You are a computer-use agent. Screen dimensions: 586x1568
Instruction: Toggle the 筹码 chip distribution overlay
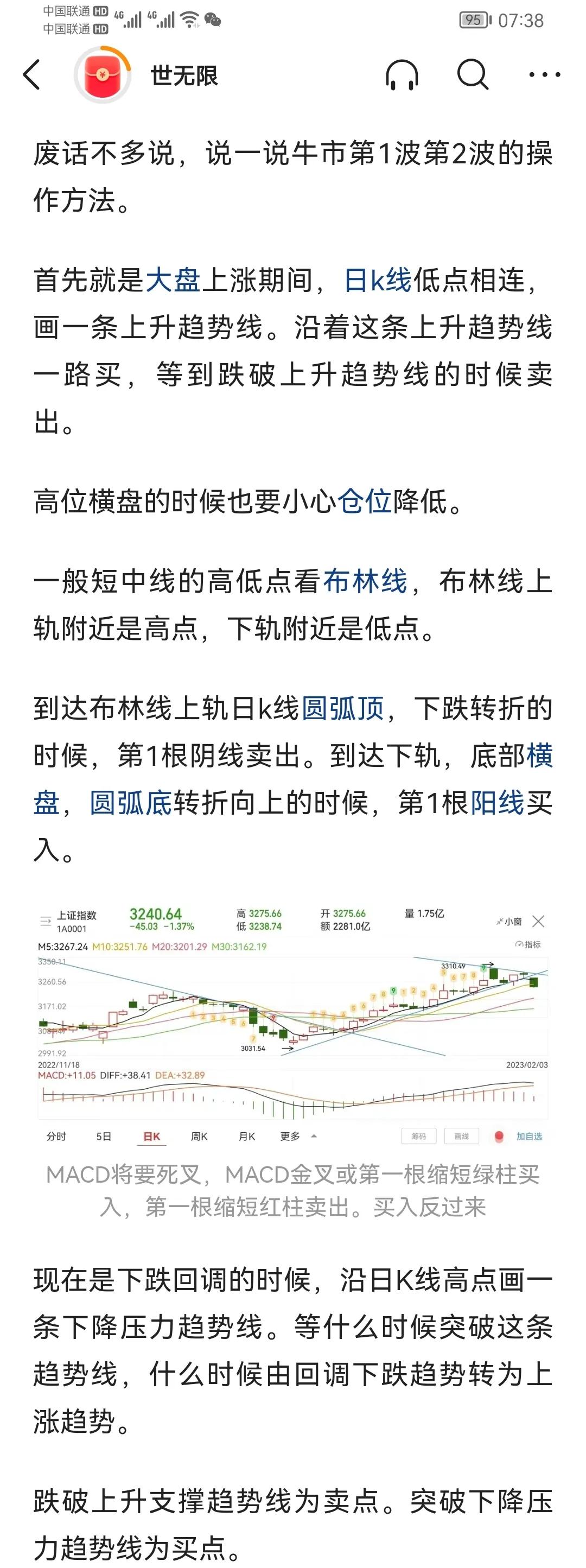(420, 1136)
